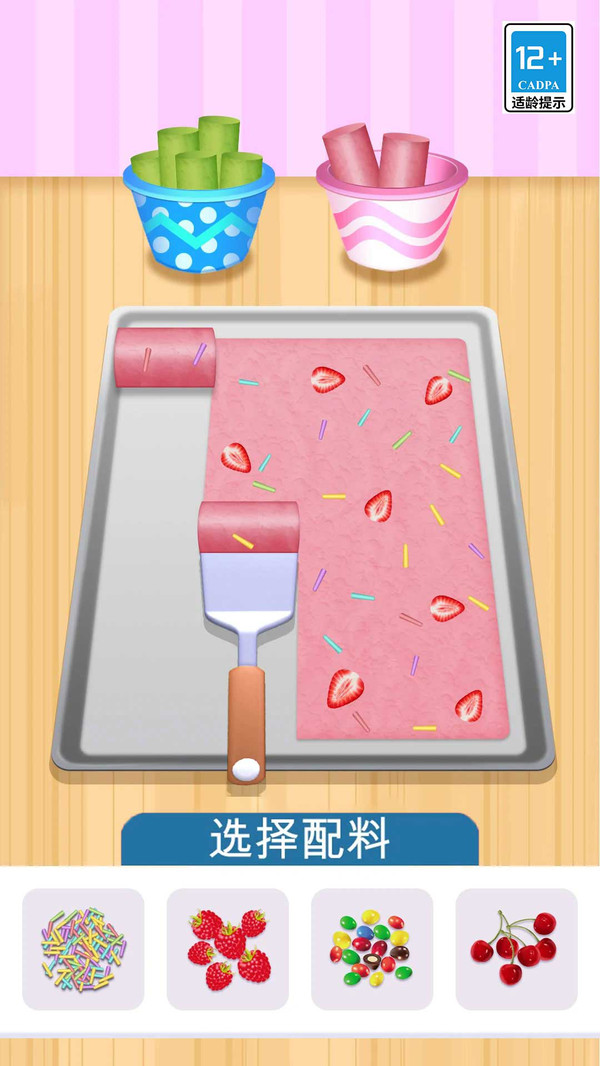Screen dimensions: 600x1066
Task: Select the cherries topping
Action: coord(516,948)
